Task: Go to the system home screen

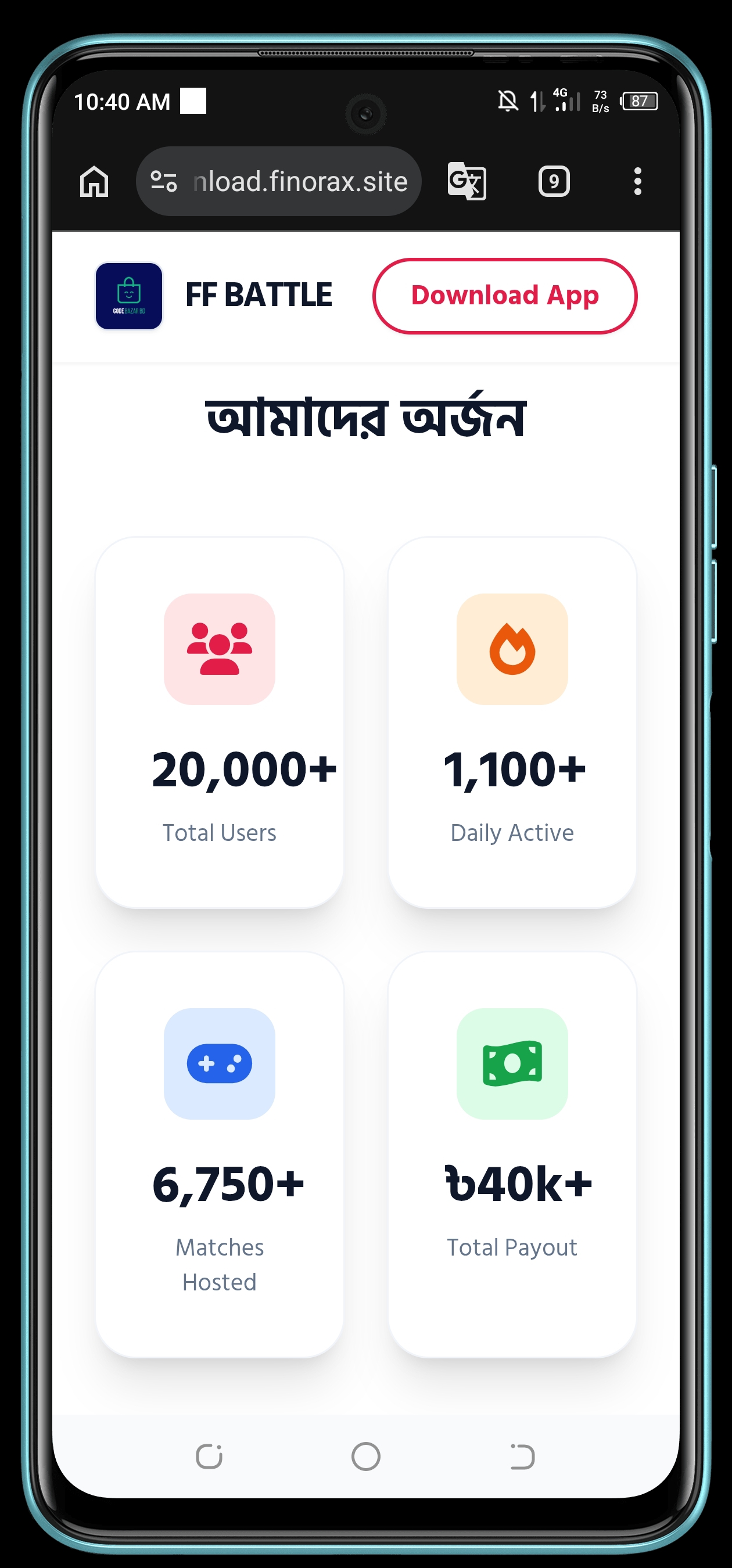Action: click(x=365, y=1456)
